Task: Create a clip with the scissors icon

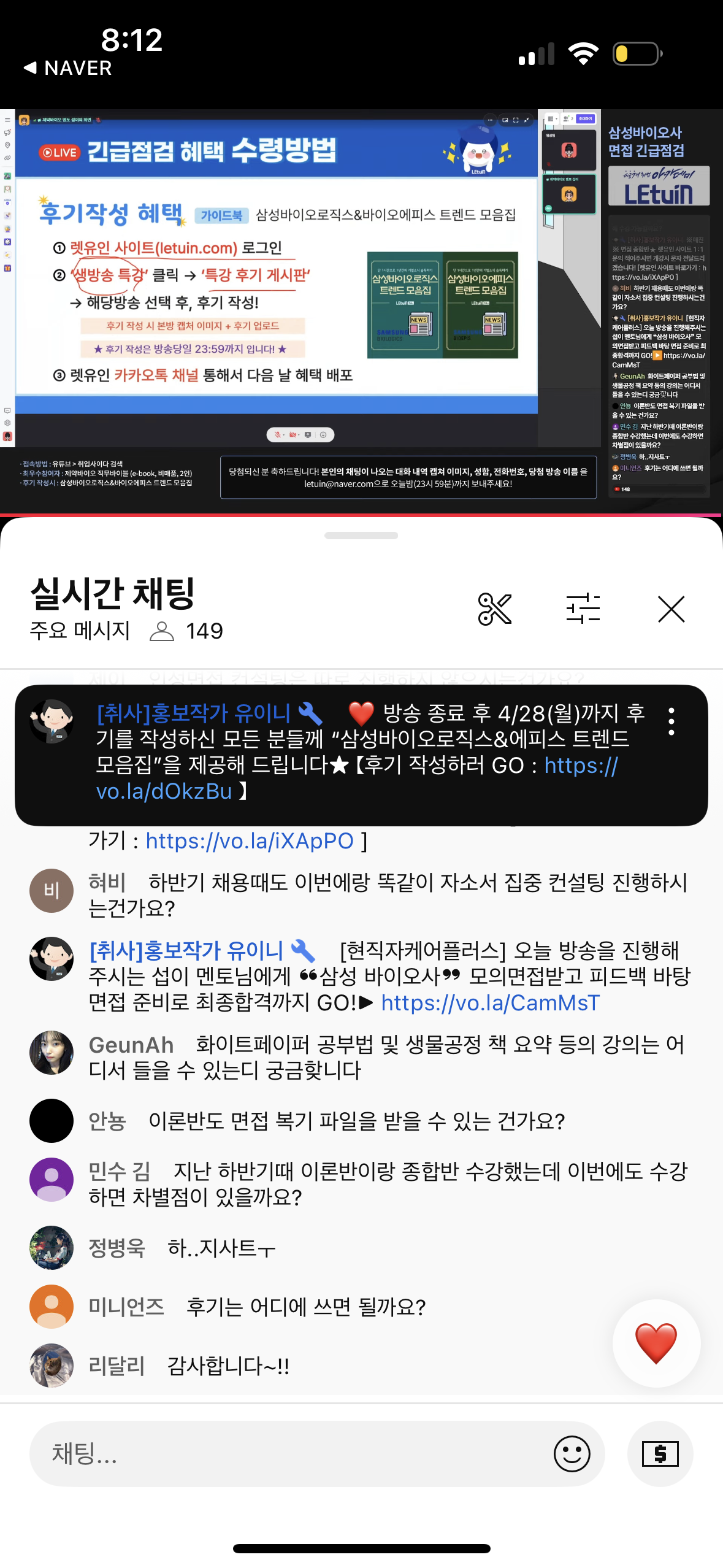Action: tap(494, 609)
